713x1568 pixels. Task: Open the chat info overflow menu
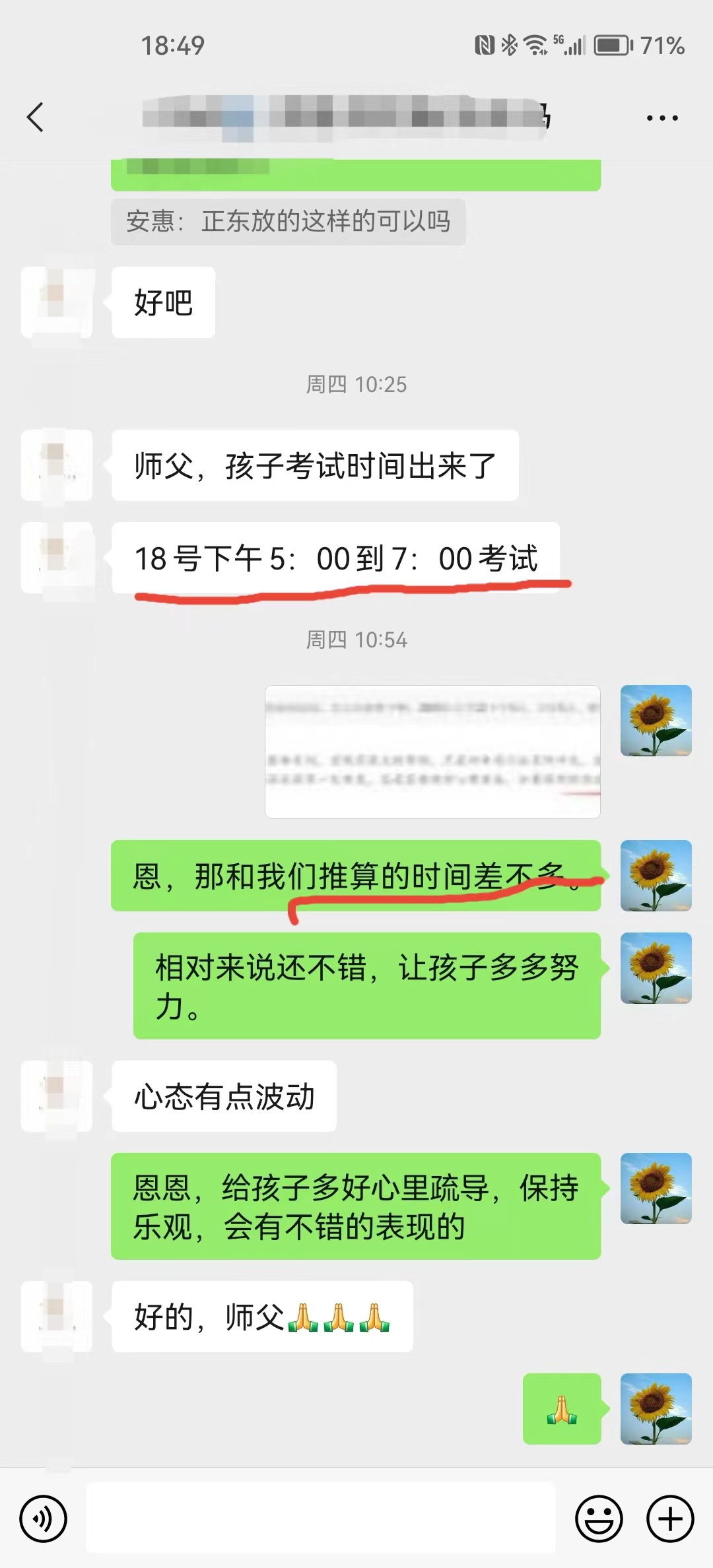662,118
